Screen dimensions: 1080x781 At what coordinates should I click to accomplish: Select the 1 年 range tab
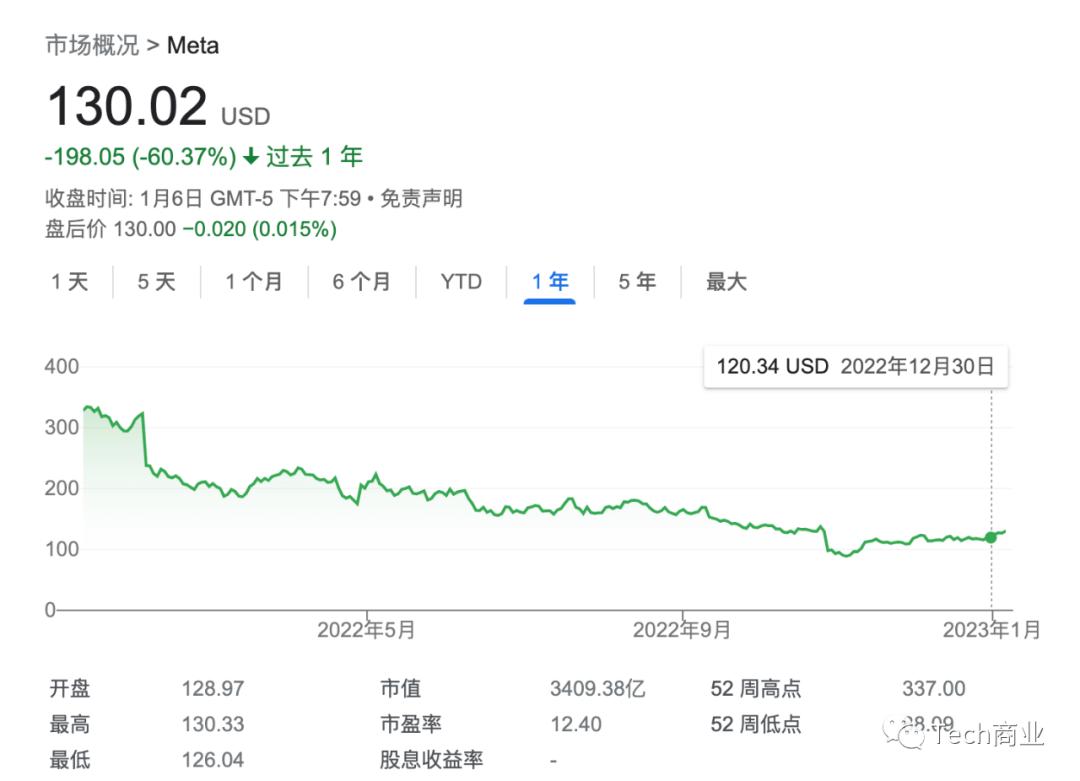click(550, 282)
